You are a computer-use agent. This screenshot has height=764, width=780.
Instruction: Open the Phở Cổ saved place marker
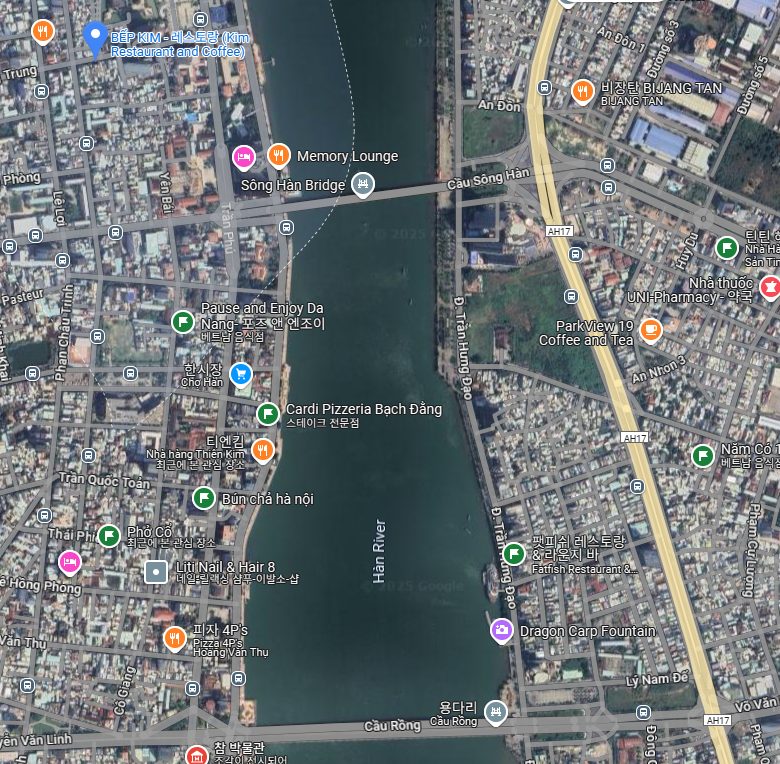109,536
